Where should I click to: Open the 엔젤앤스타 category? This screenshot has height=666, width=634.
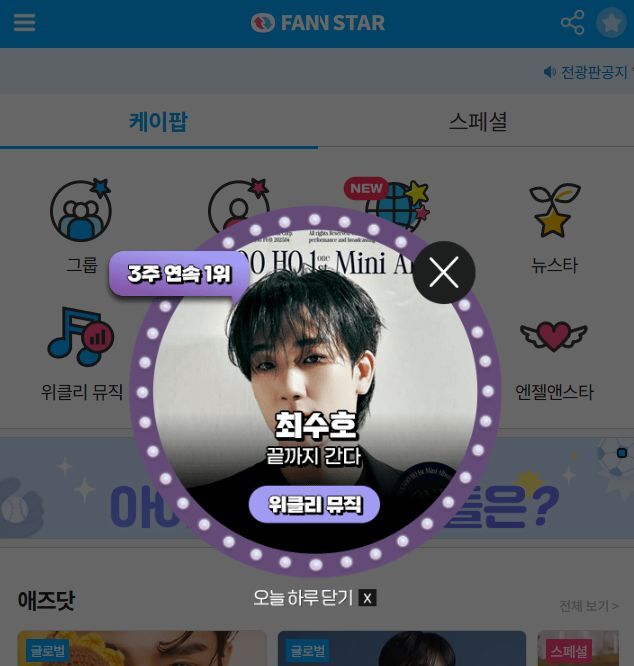(554, 352)
